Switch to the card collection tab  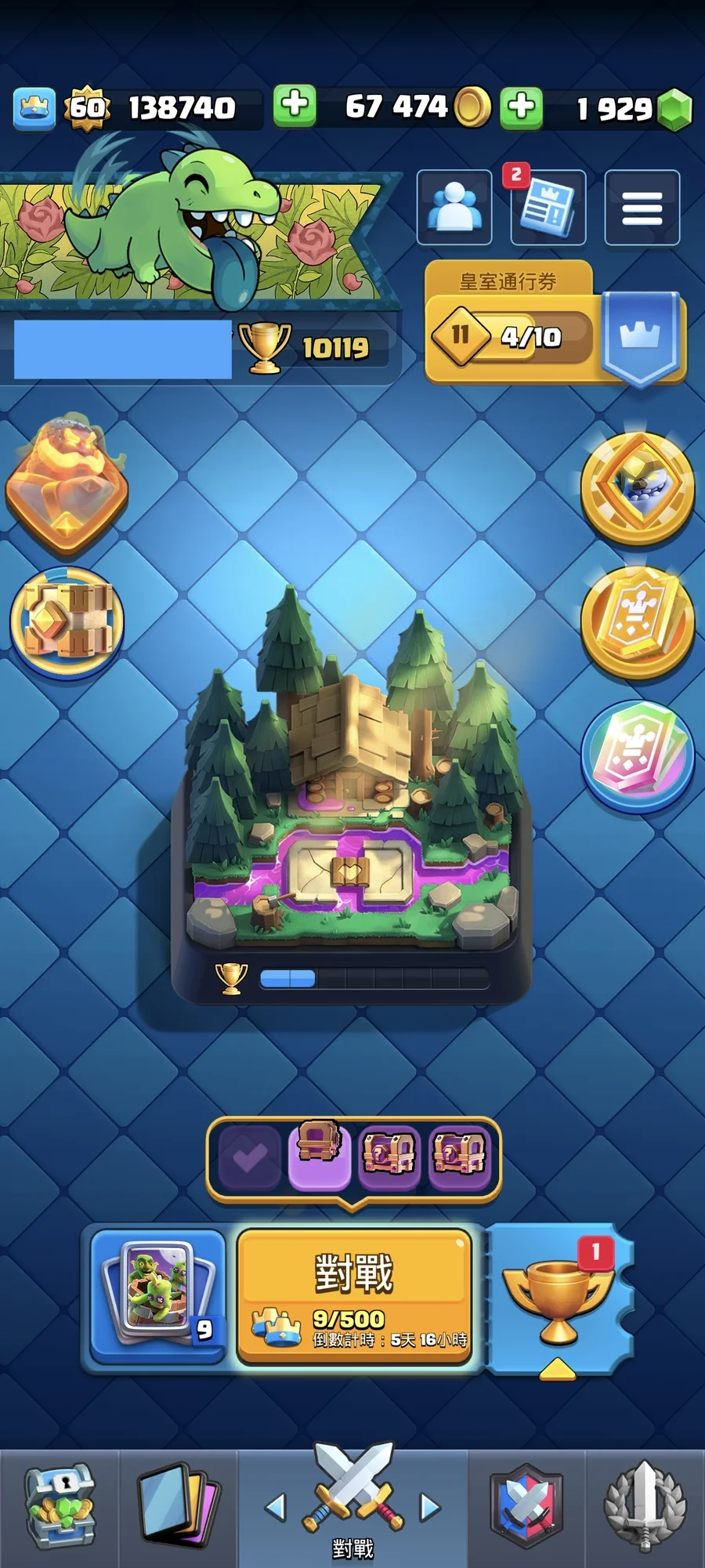pos(179,1508)
